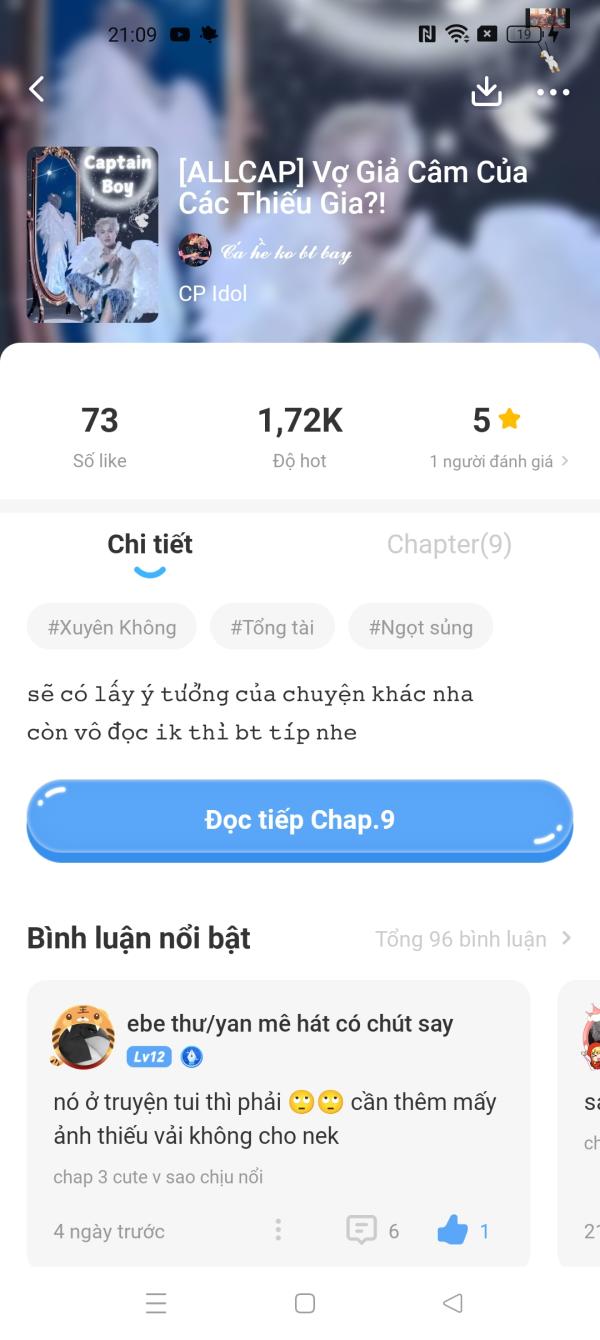View the ratings from 1 người đánh giá
The width and height of the screenshot is (600, 1340).
[x=498, y=461]
